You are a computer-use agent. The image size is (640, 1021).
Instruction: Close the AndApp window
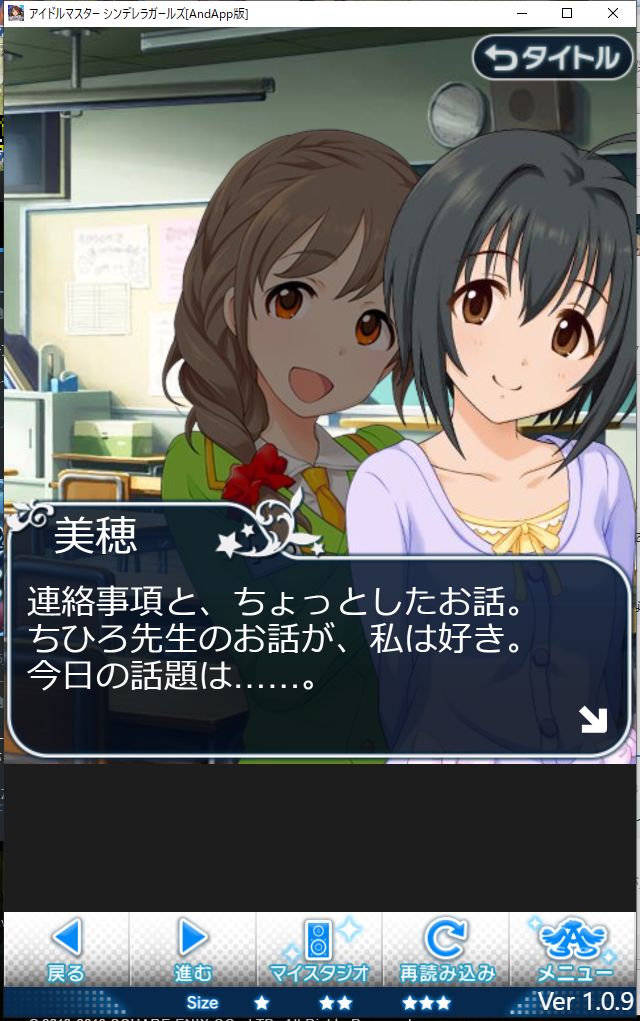[x=613, y=13]
